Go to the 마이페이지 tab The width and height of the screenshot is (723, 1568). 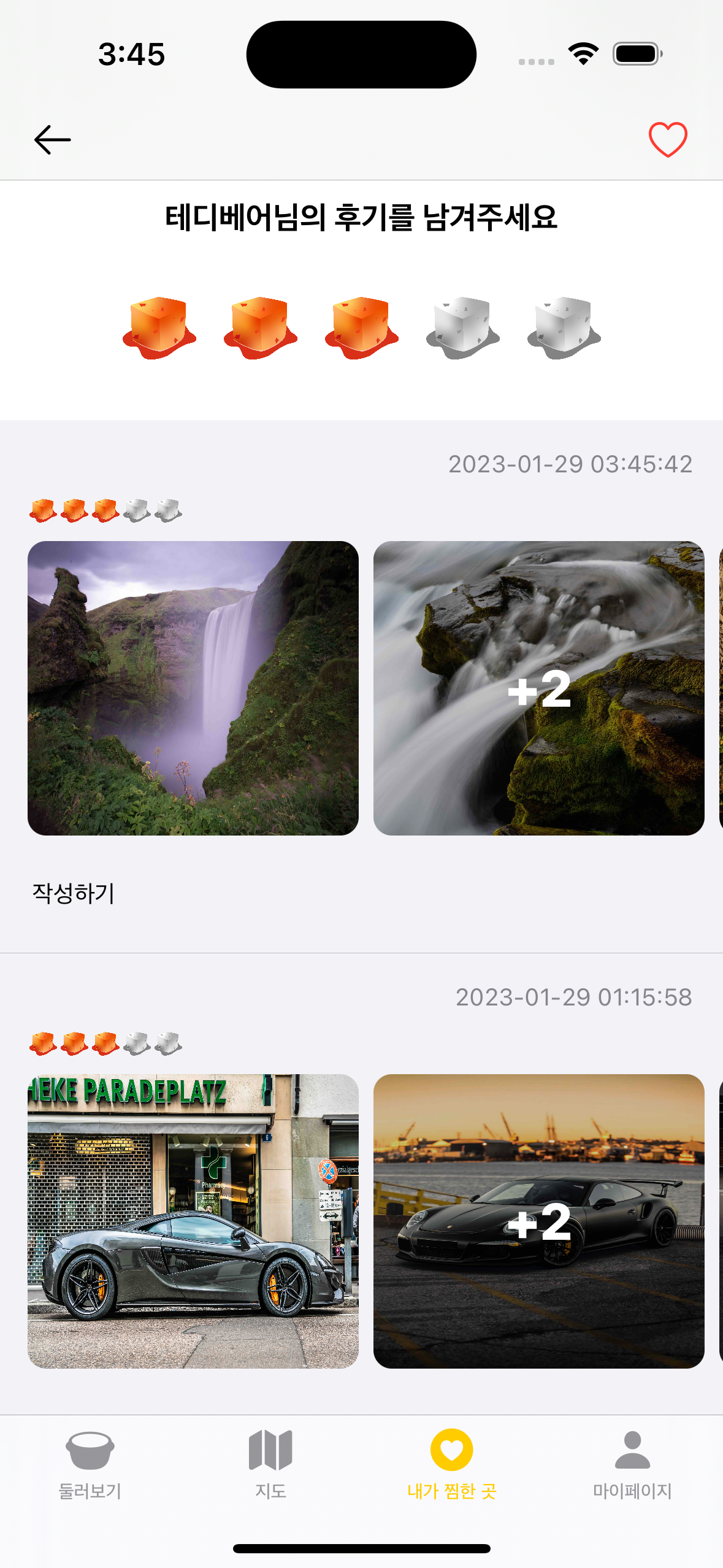click(x=632, y=1463)
